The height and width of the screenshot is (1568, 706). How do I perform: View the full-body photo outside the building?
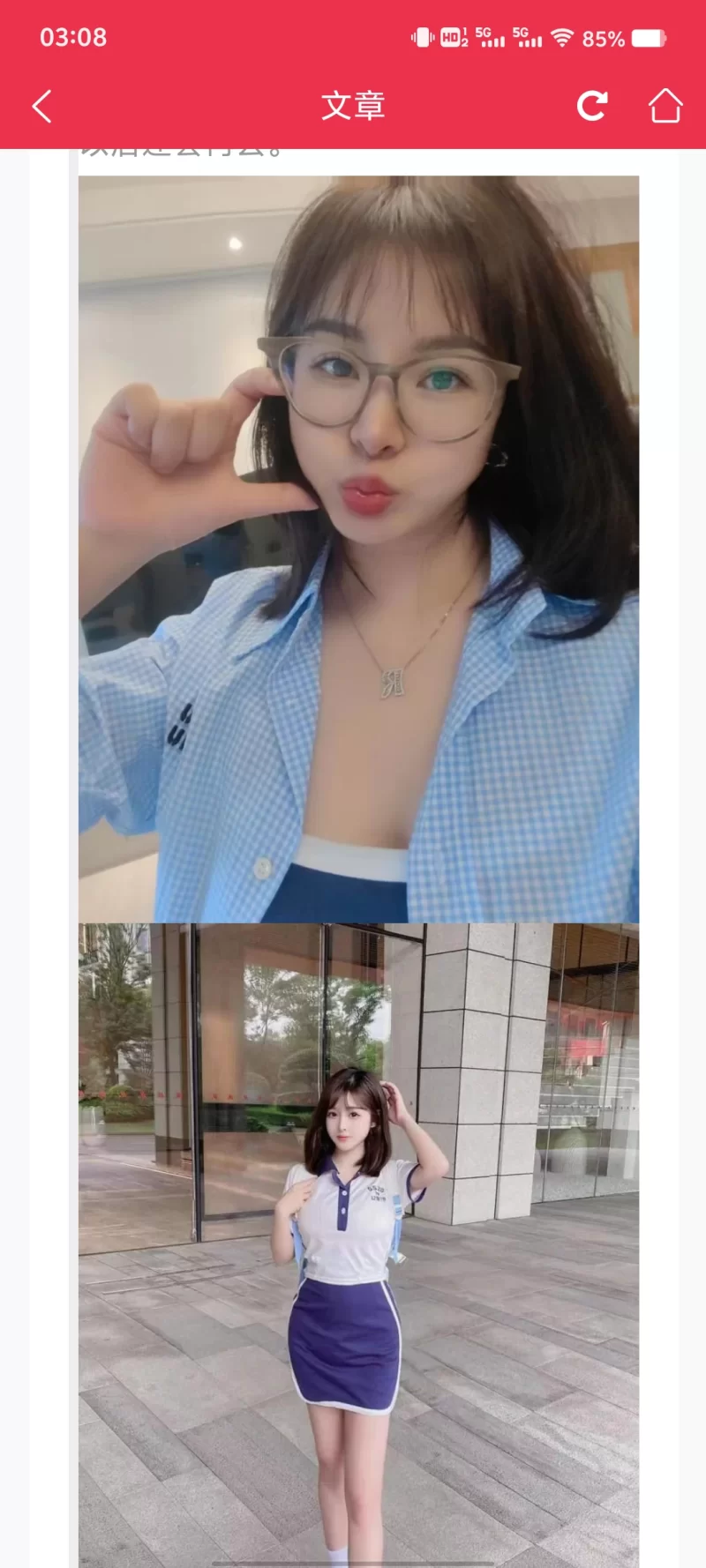tap(358, 1243)
